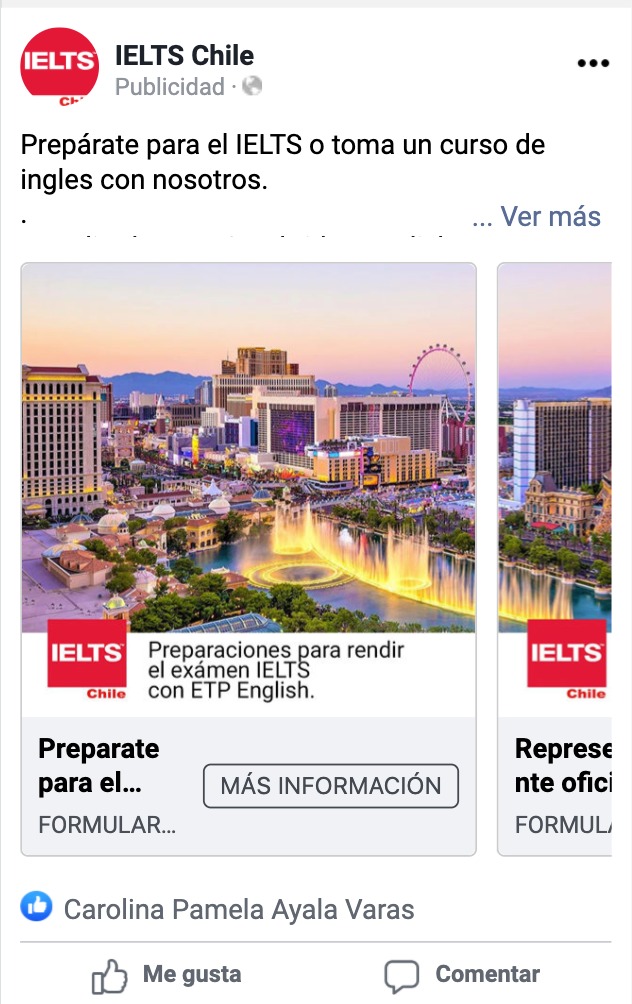Tap the MÁS INFORMACIÓN button

[330, 786]
